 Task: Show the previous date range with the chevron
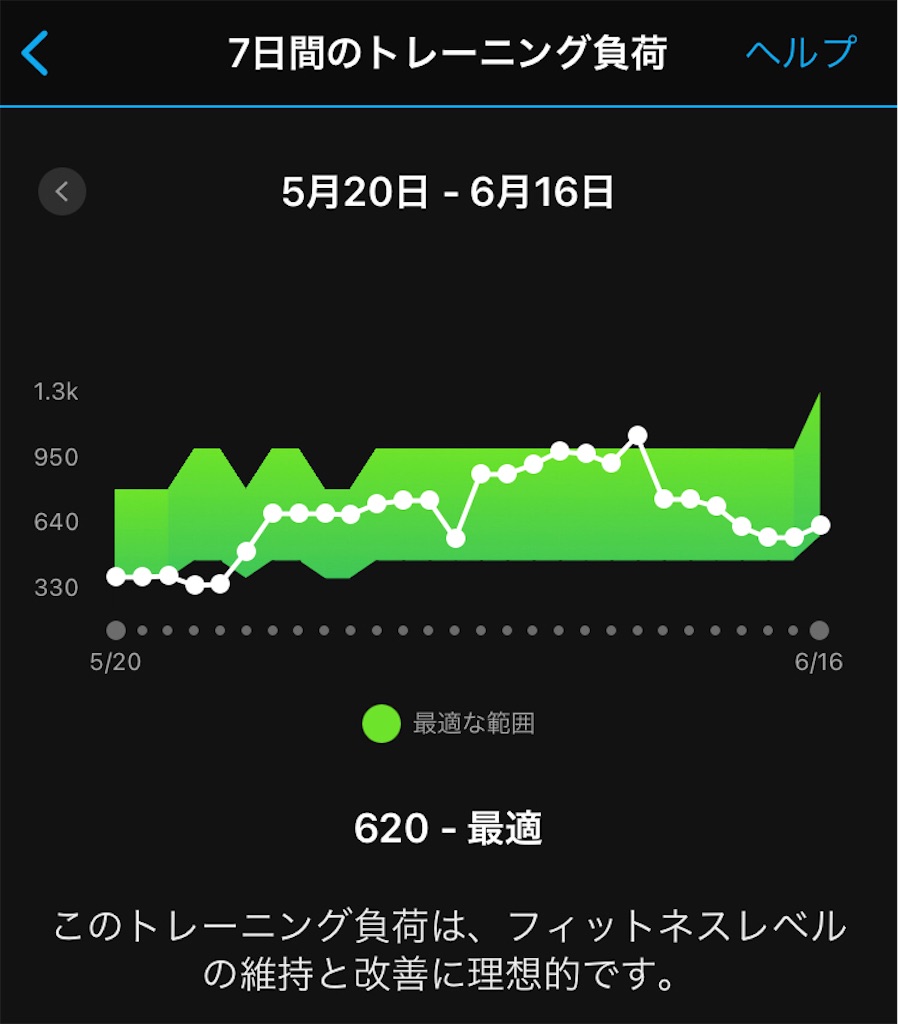[62, 191]
